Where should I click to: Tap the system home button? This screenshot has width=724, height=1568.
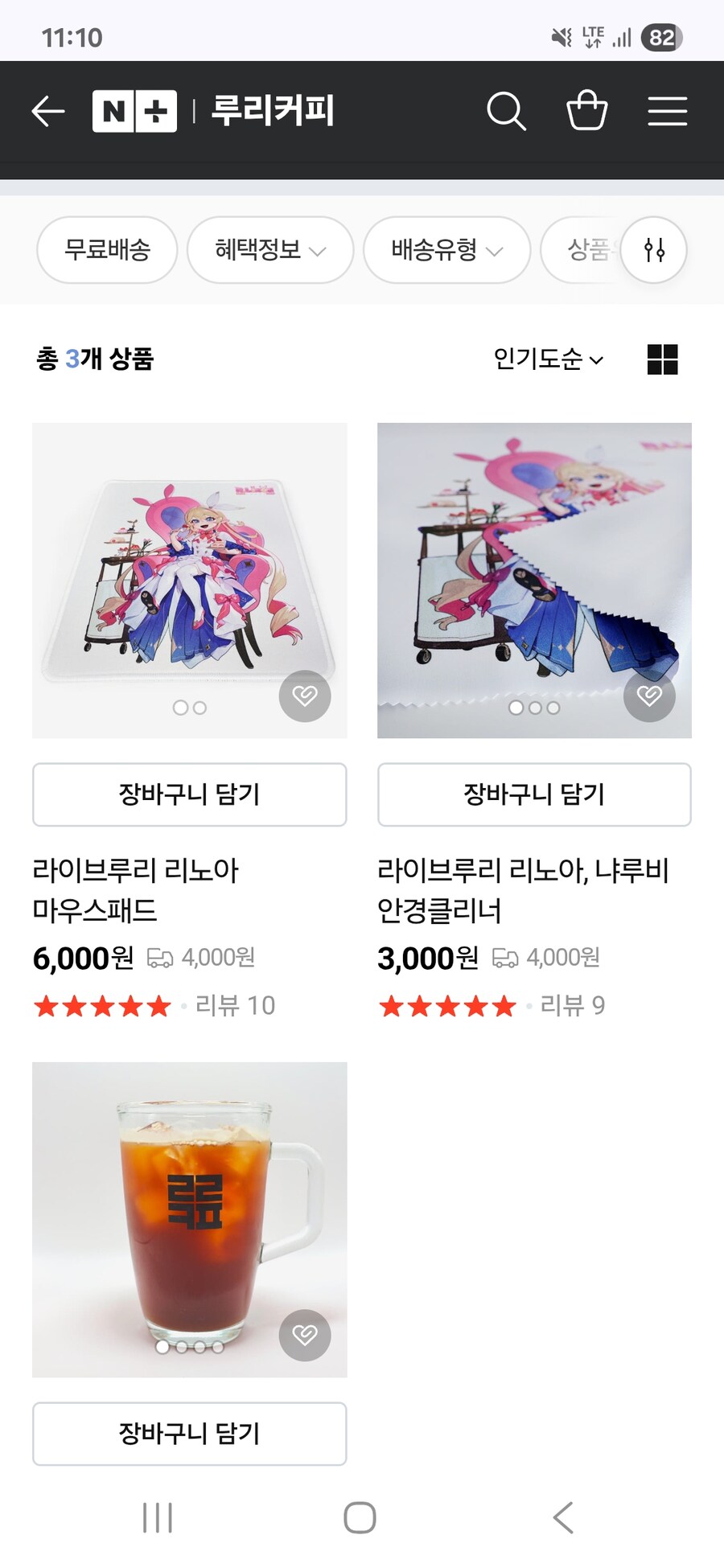coord(360,1518)
